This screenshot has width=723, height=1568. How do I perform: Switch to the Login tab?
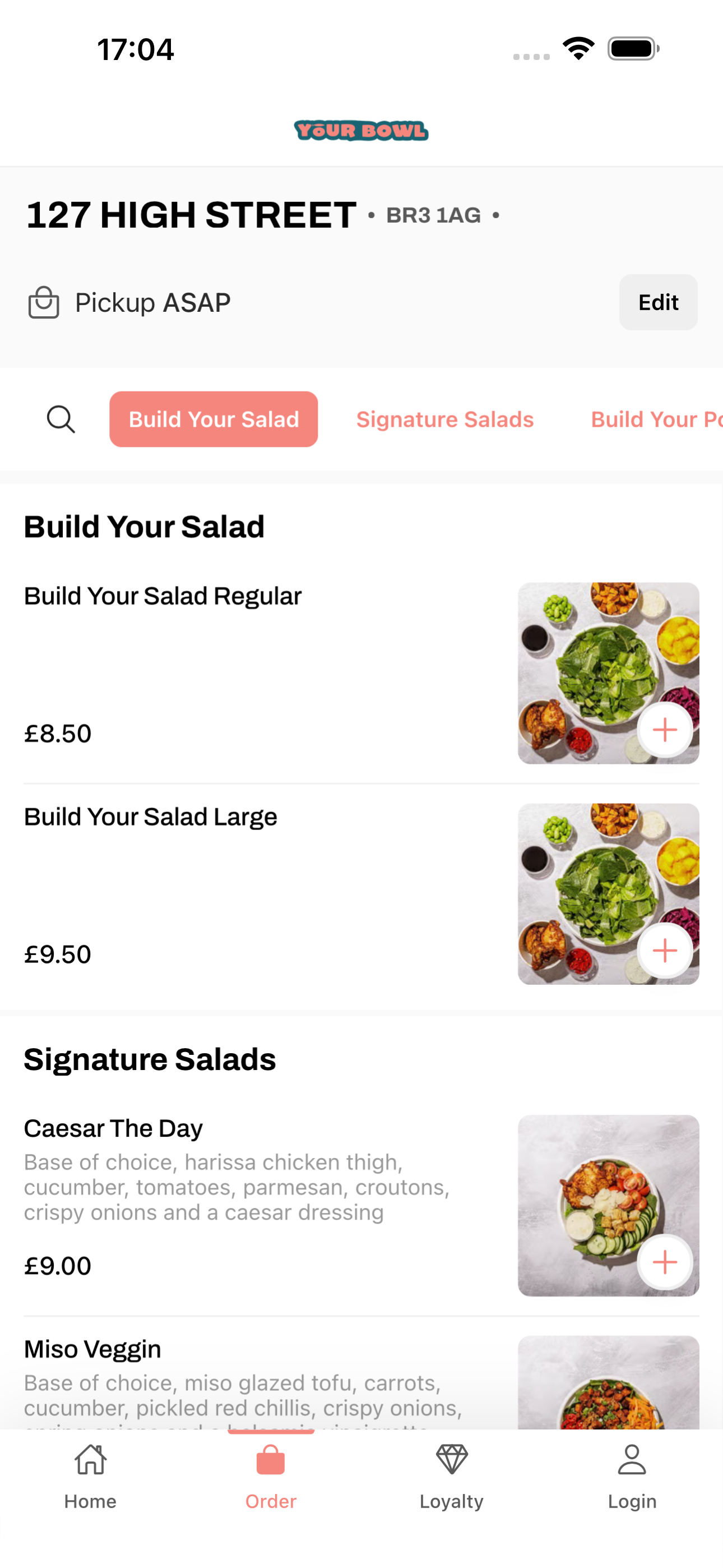632,1477
